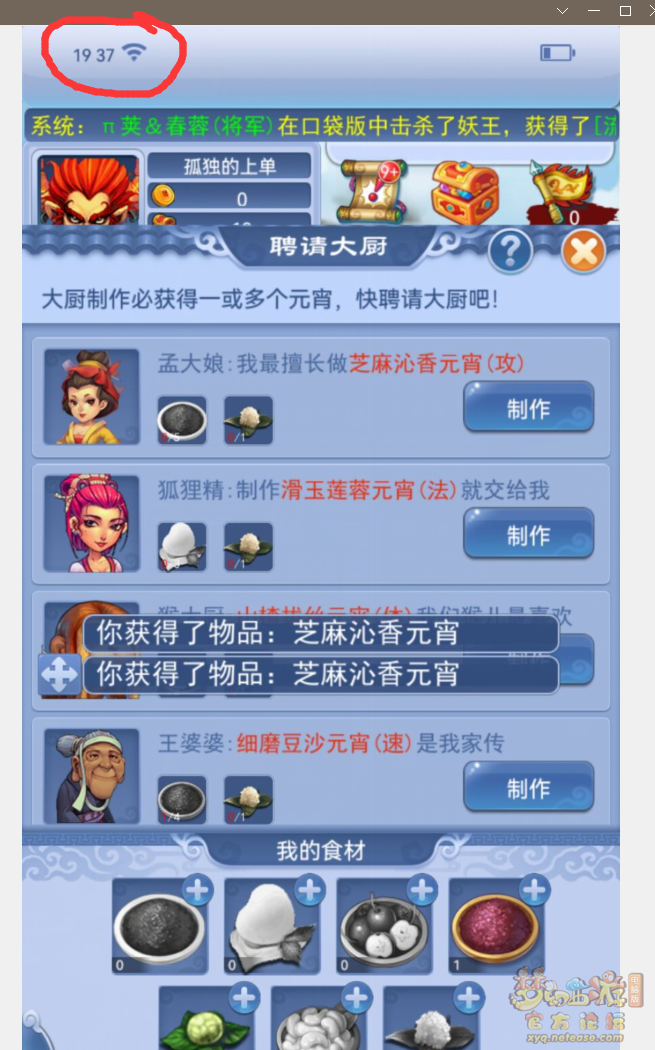Screen dimensions: 655x1050
Task: Add more white lotus paste ingredient
Action: (x=309, y=890)
